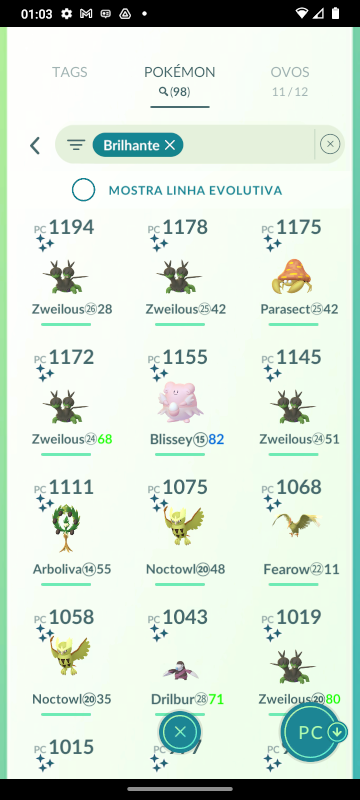Clear the search field with the circled X

pos(330,144)
